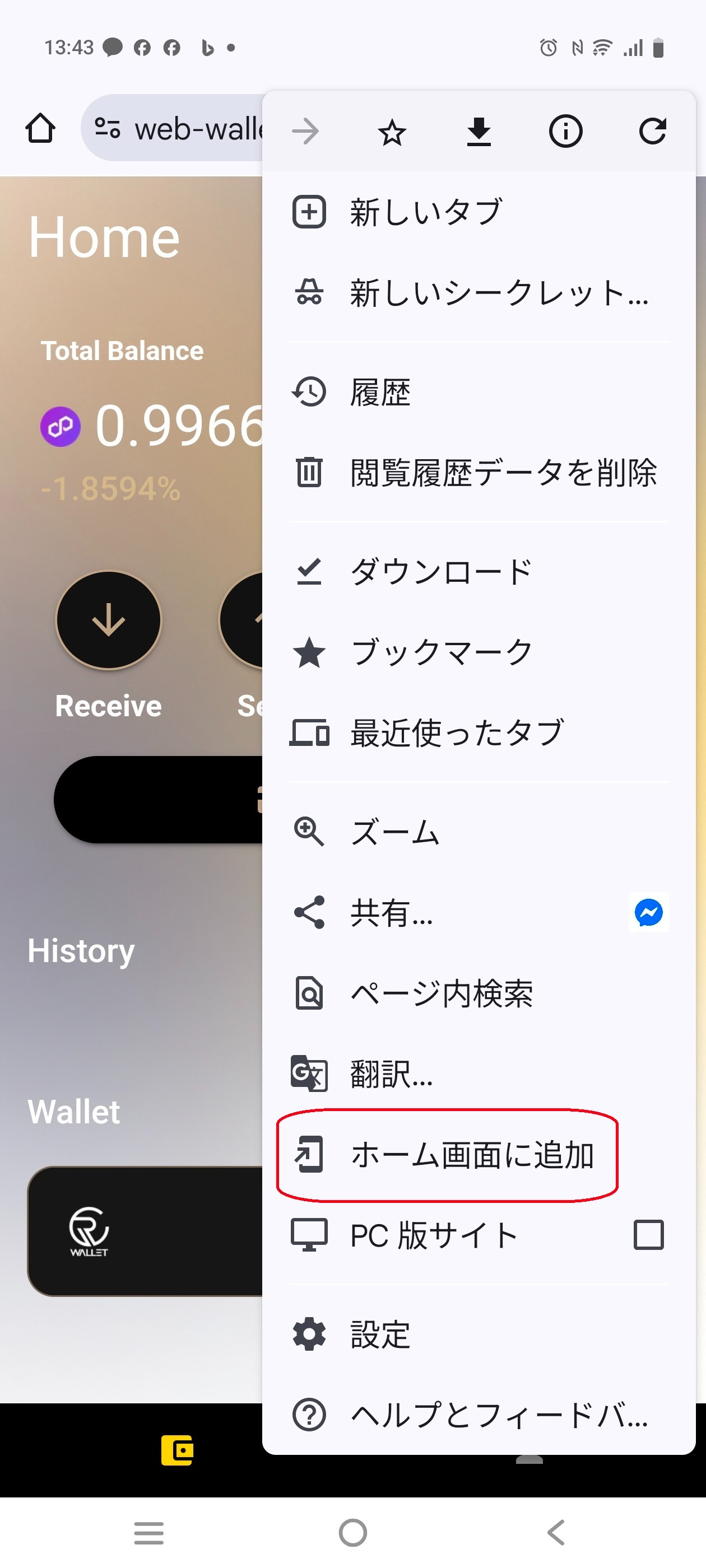This screenshot has width=706, height=1568.
Task: Select ホーム画面に追加
Action: [x=471, y=1155]
